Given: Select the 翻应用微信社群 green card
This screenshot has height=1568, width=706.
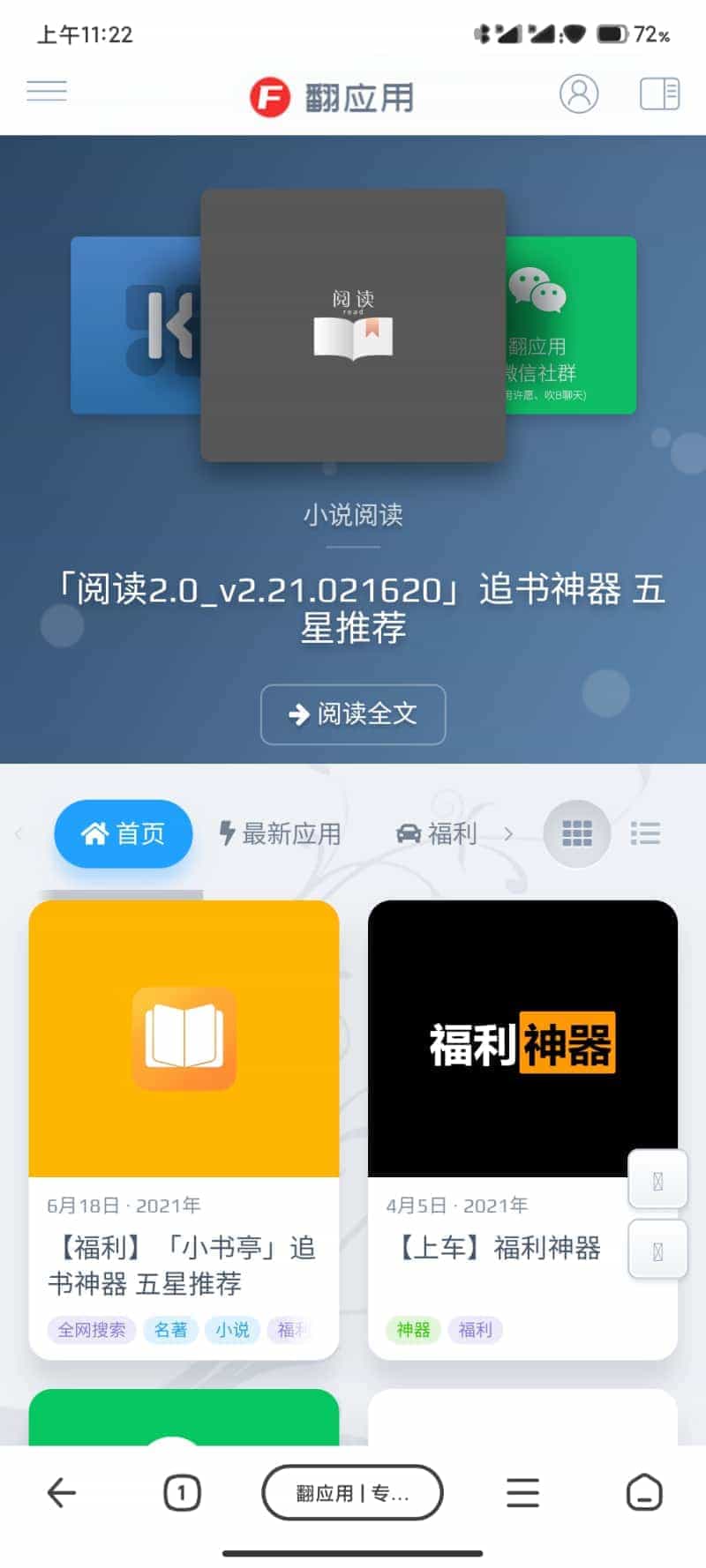Looking at the screenshot, I should pyautogui.click(x=574, y=326).
